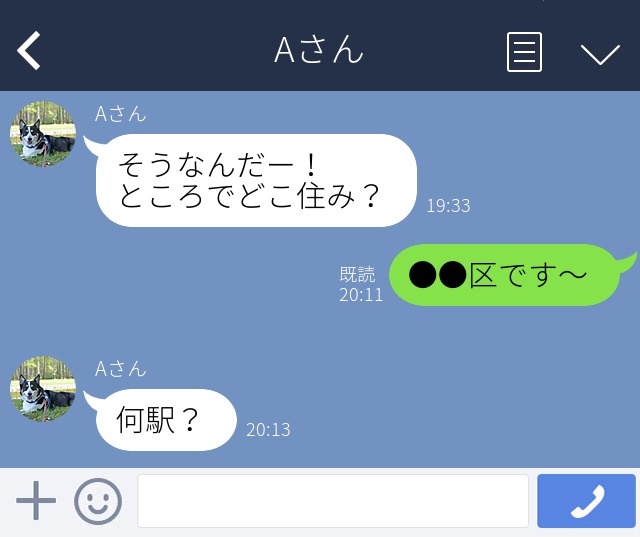Expand the chat menu chevron

600,53
